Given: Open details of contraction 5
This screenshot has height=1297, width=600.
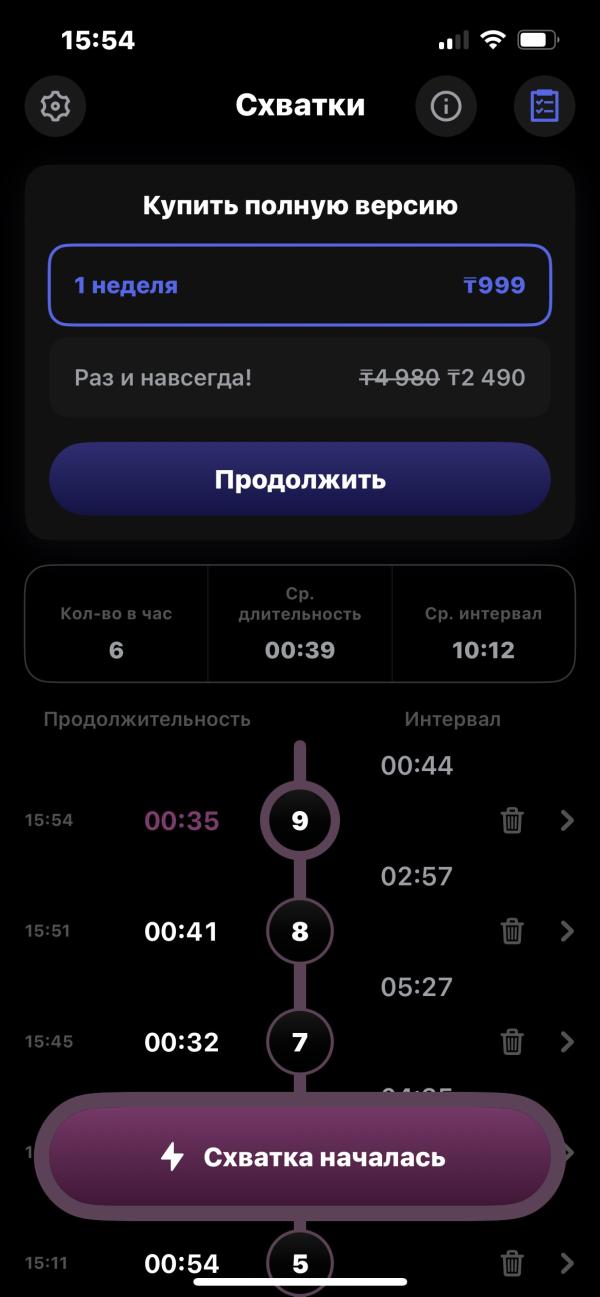Looking at the screenshot, I should [567, 1263].
